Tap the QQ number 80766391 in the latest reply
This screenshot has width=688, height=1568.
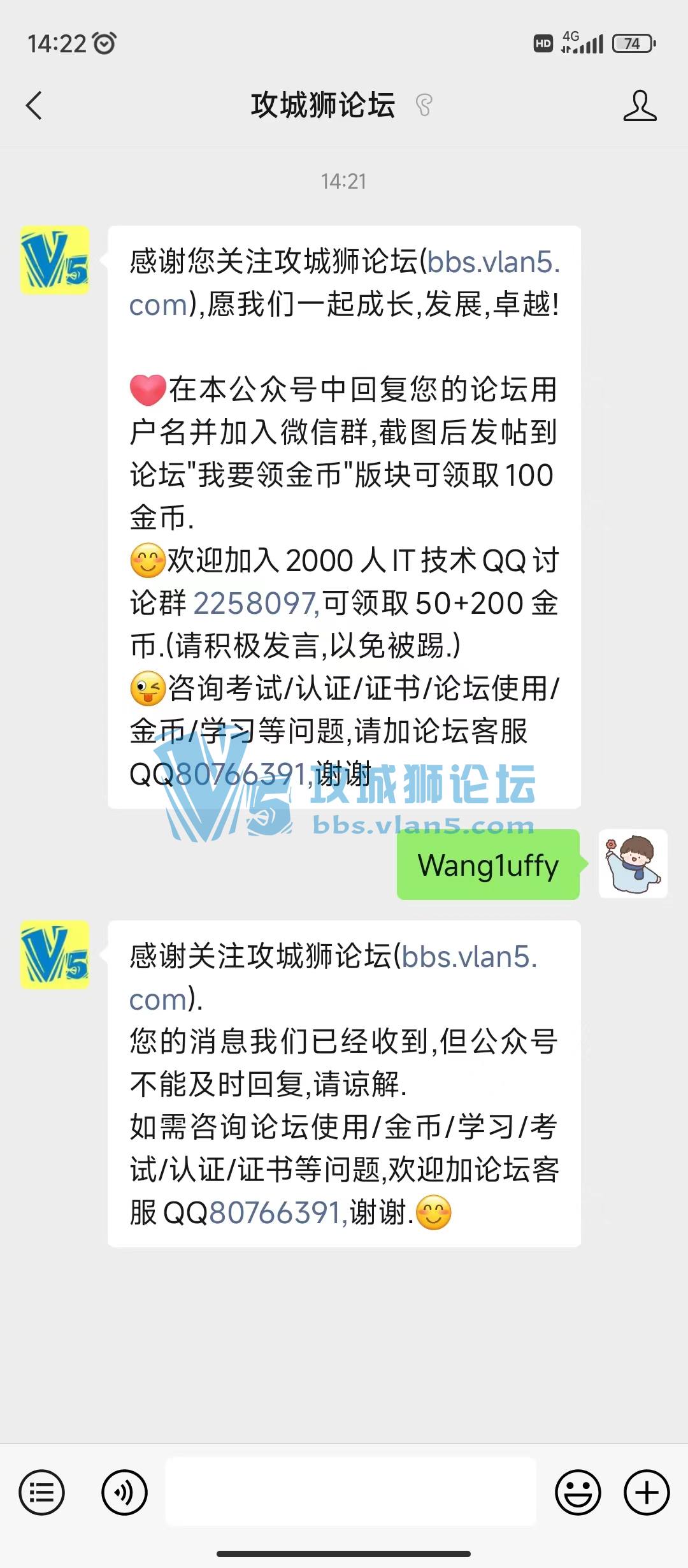276,1212
